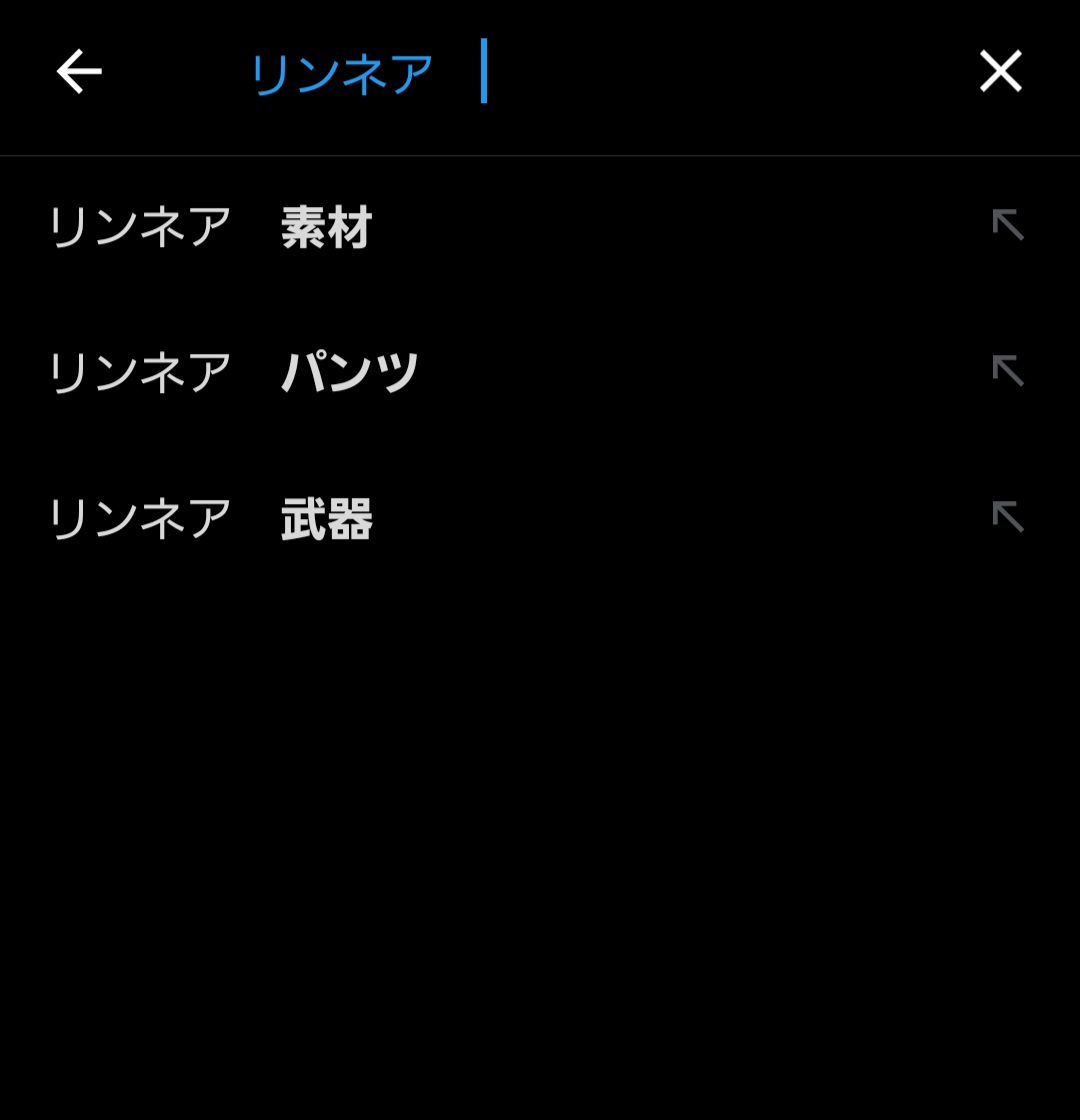The image size is (1080, 1120).
Task: Open the リンネア 武器 suggestion
Action: pos(210,520)
